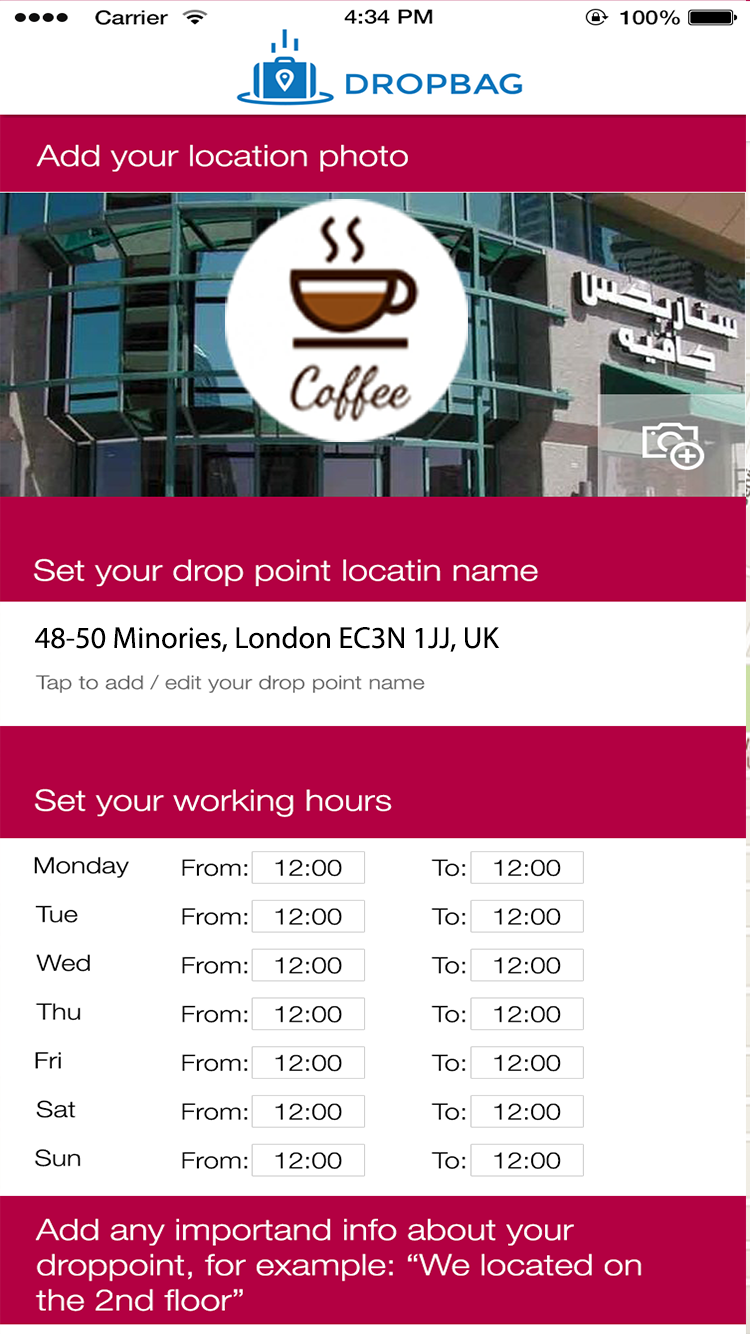Viewport: 750px width, 1334px height.
Task: Edit the Thu To time
Action: pyautogui.click(x=527, y=1014)
